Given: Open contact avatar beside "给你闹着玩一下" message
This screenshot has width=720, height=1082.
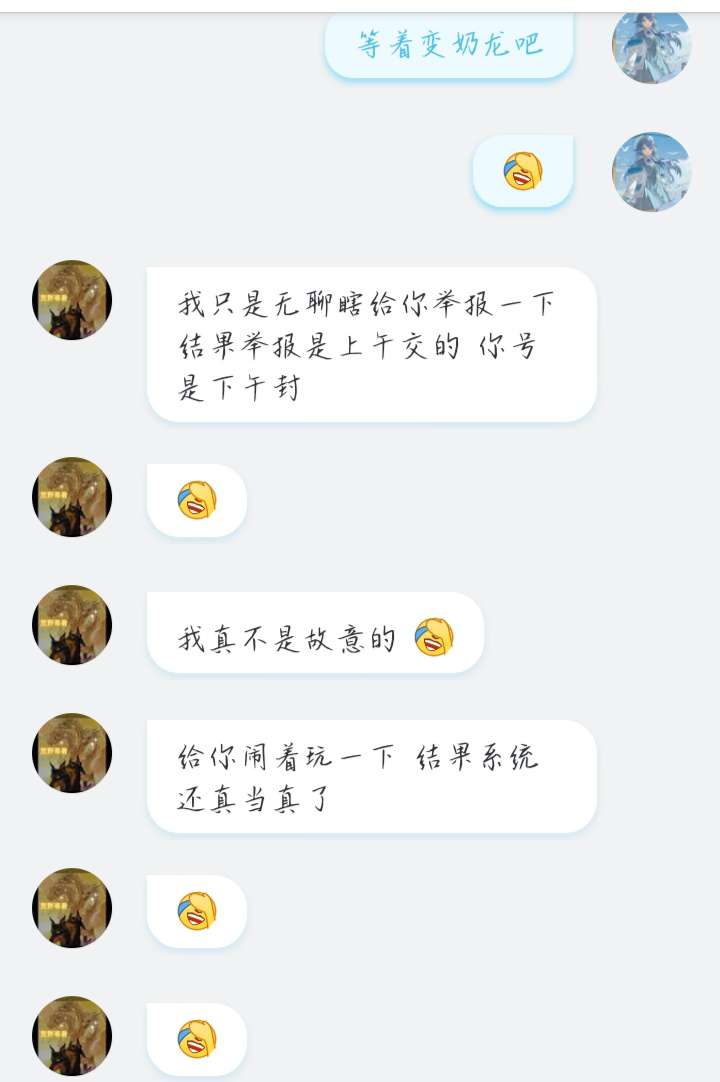Looking at the screenshot, I should pos(72,753).
